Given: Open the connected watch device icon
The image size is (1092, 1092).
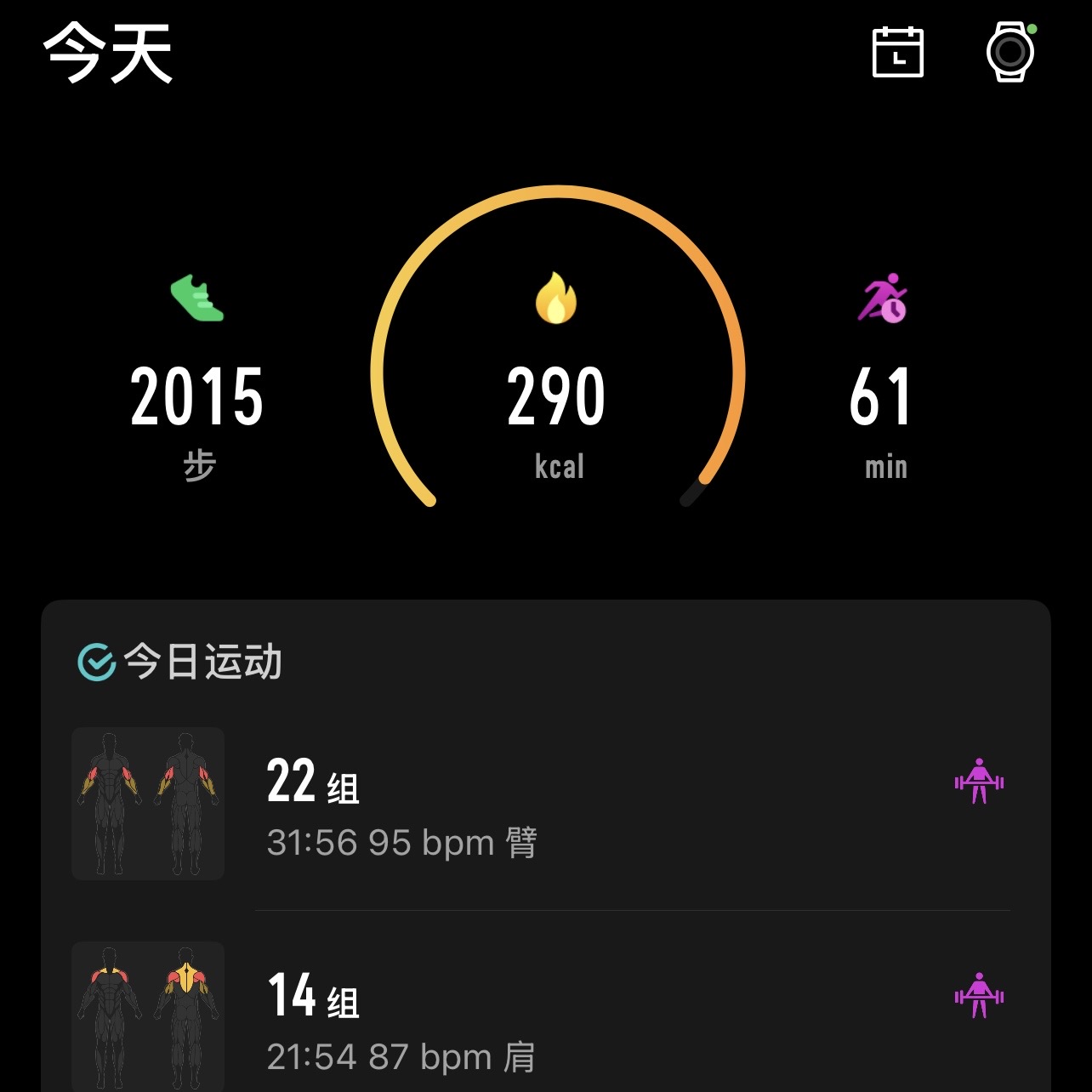Looking at the screenshot, I should pos(1011,51).
